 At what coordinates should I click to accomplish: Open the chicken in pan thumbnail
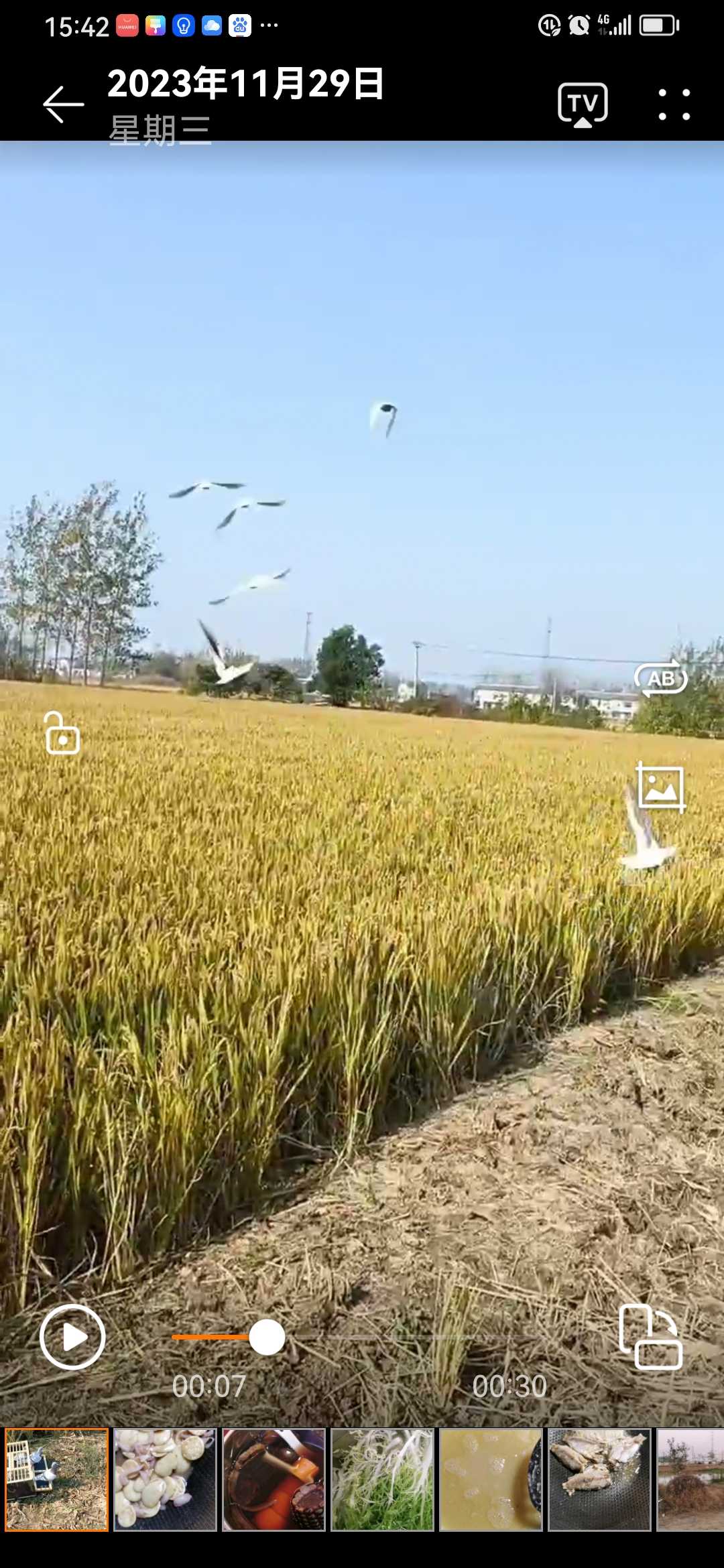(599, 1480)
